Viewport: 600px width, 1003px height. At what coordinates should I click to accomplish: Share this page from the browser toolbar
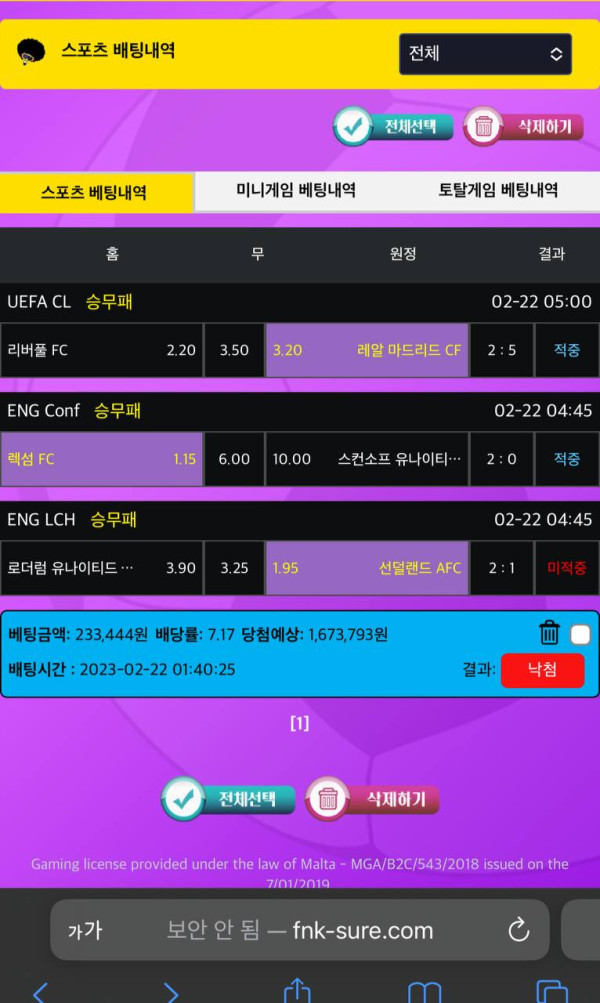tap(297, 990)
